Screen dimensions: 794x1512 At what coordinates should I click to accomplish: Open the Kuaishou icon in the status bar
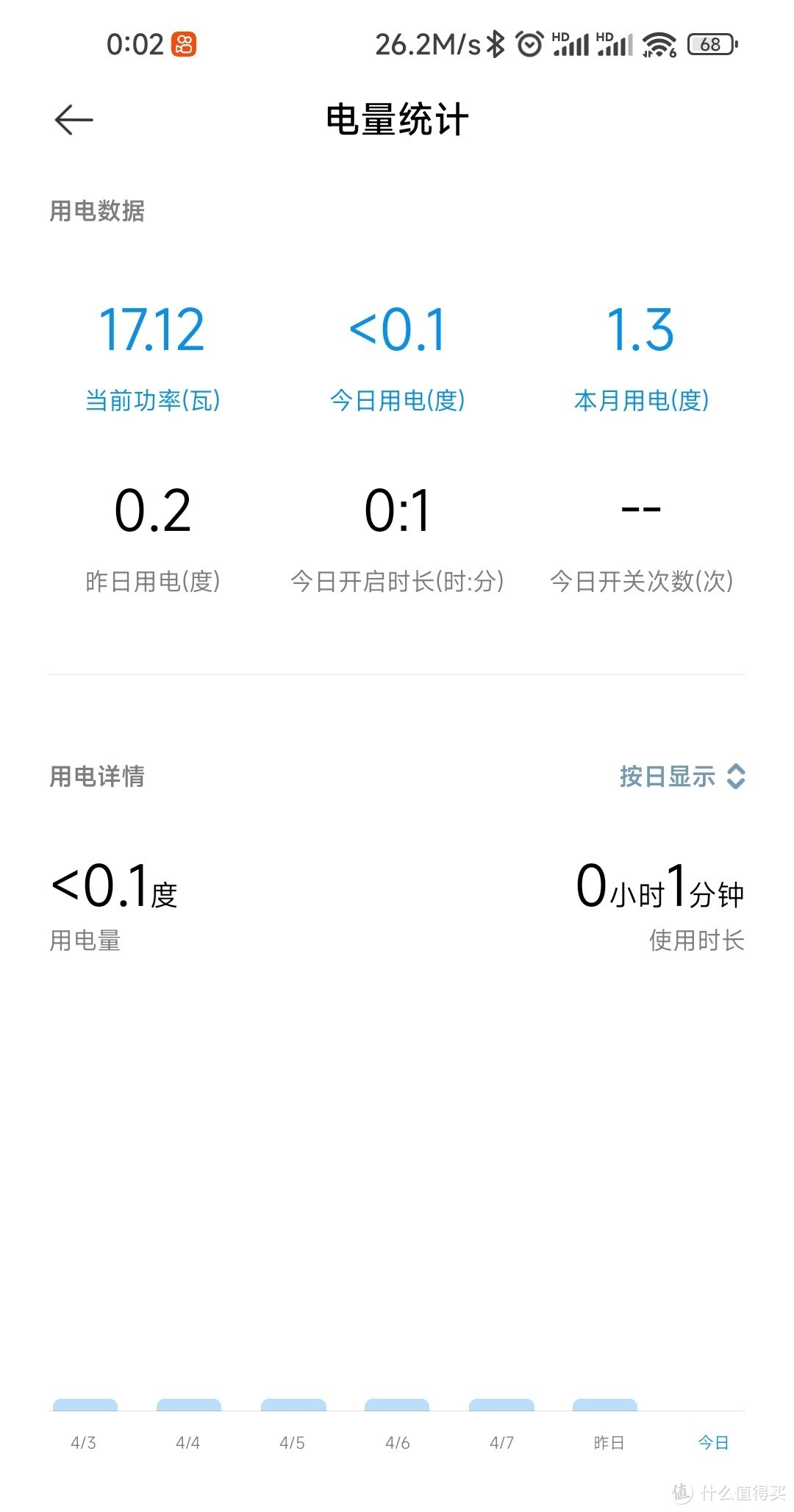tap(182, 44)
